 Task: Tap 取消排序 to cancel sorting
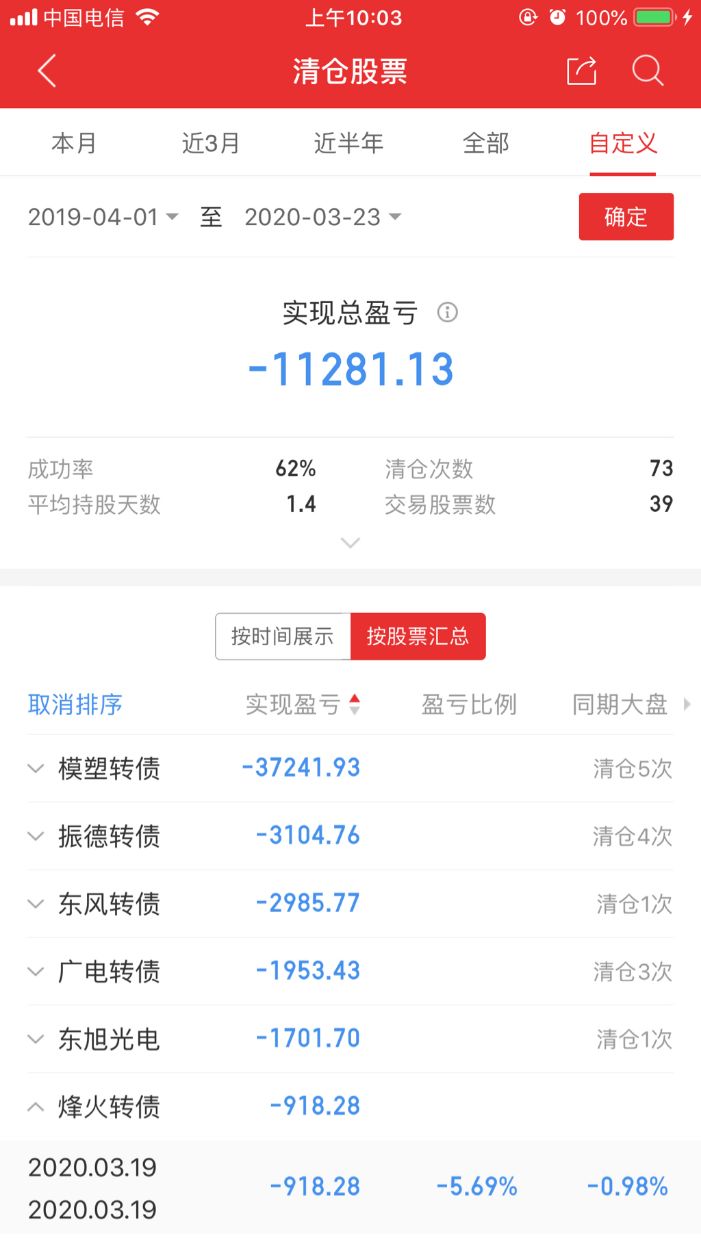75,704
